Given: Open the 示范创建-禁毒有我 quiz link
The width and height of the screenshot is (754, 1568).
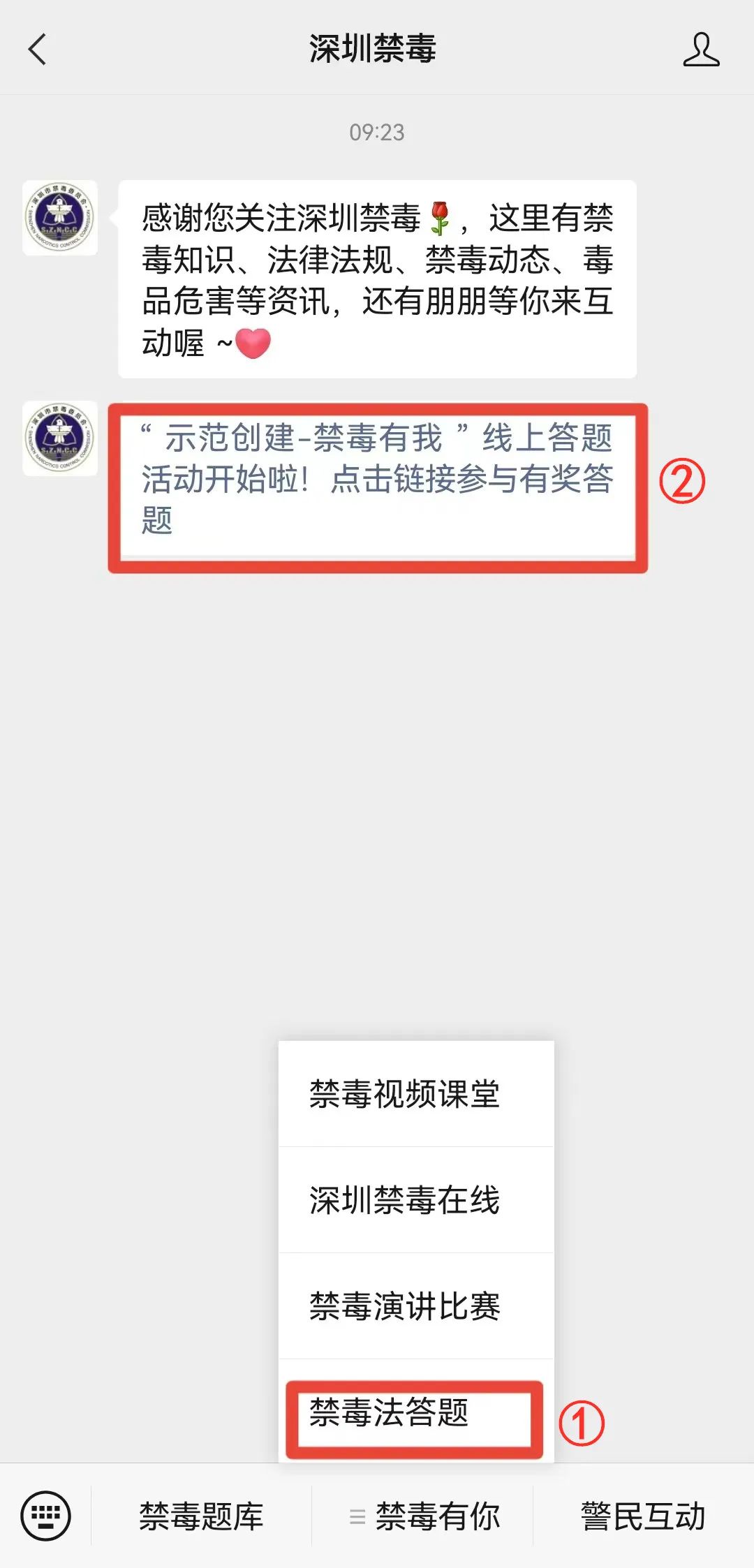Looking at the screenshot, I should pyautogui.click(x=377, y=479).
